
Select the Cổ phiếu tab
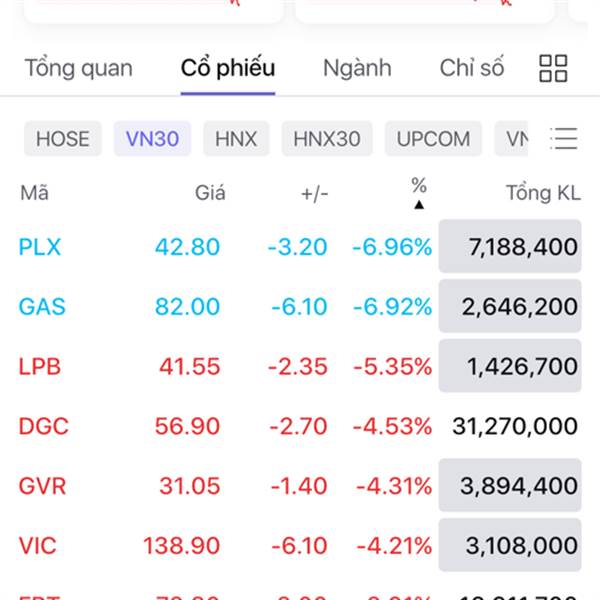point(228,69)
